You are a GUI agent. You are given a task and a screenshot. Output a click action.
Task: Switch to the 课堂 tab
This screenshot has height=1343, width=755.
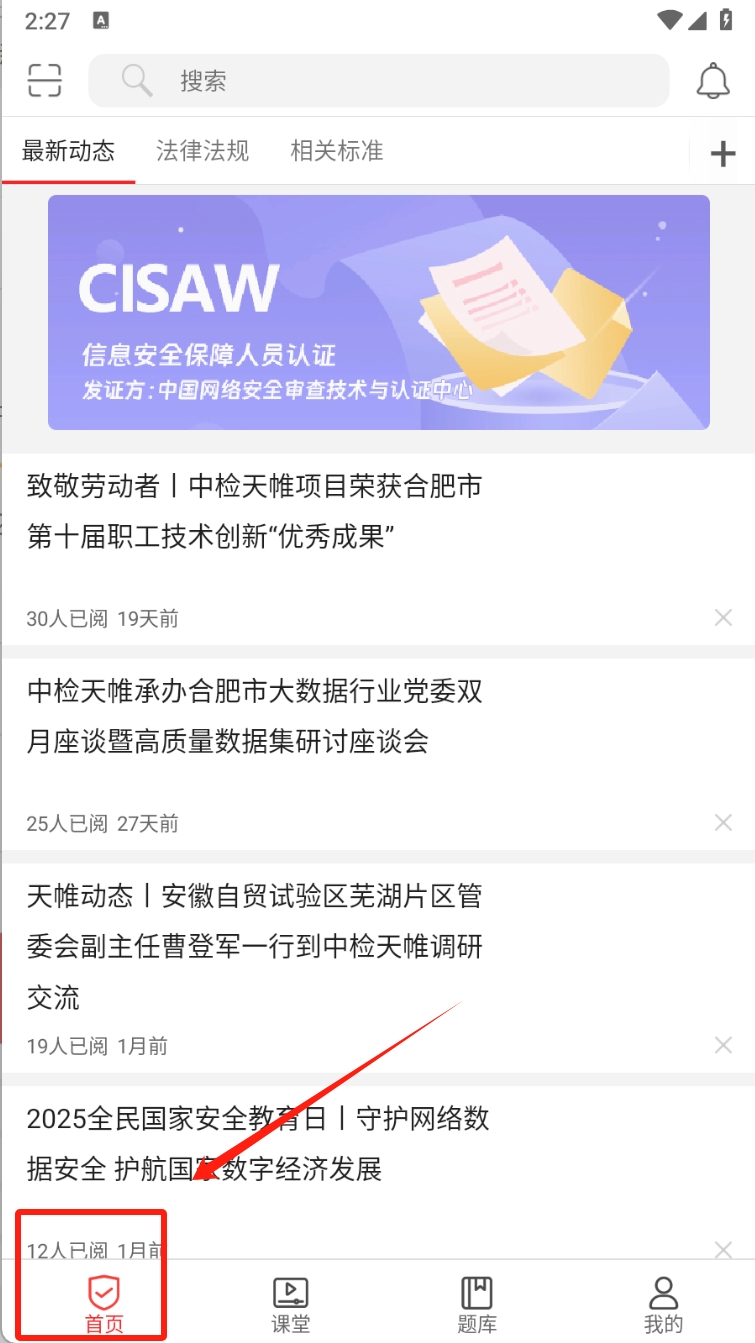[291, 1304]
